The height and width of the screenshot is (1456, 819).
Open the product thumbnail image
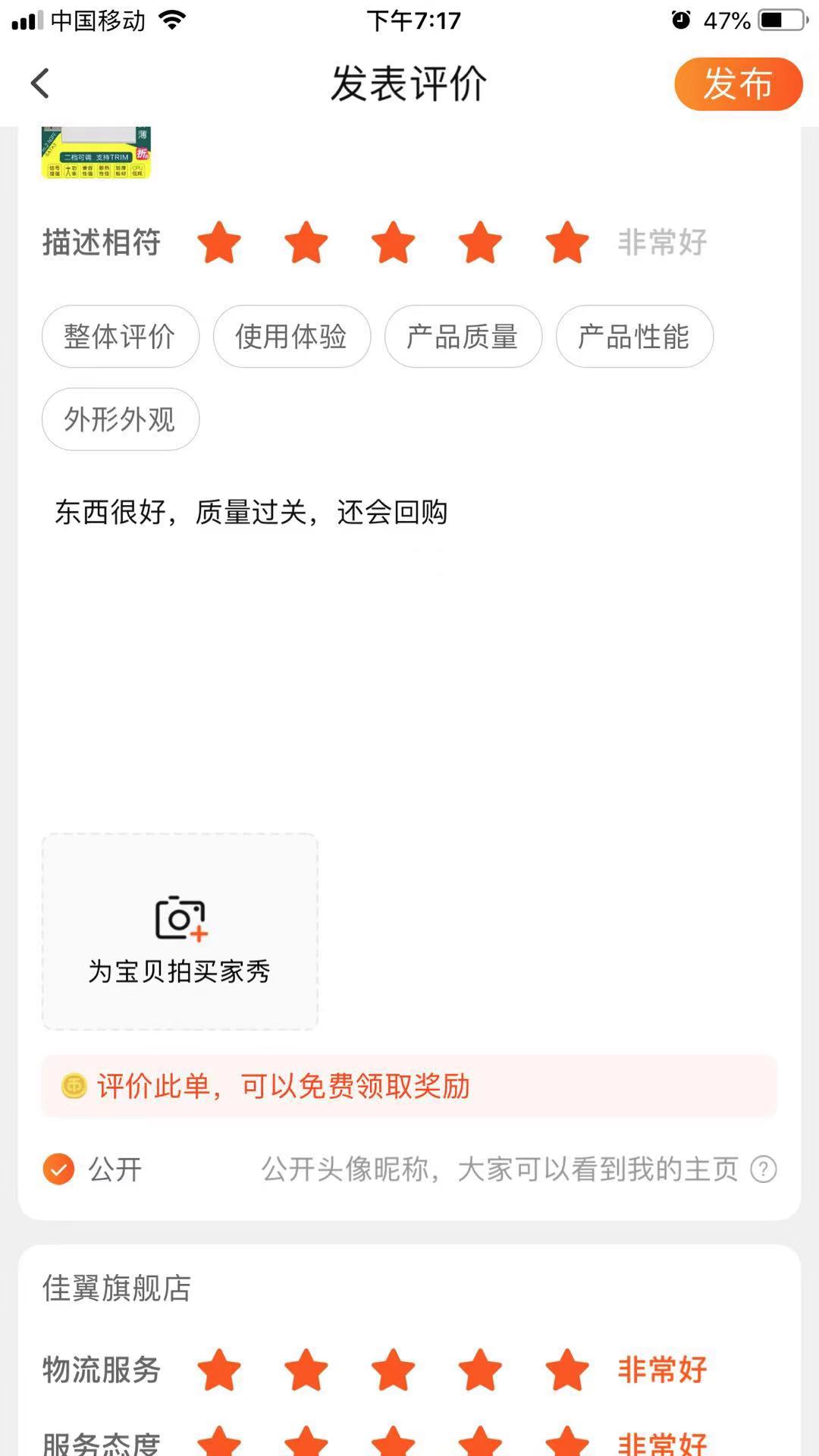[x=96, y=152]
